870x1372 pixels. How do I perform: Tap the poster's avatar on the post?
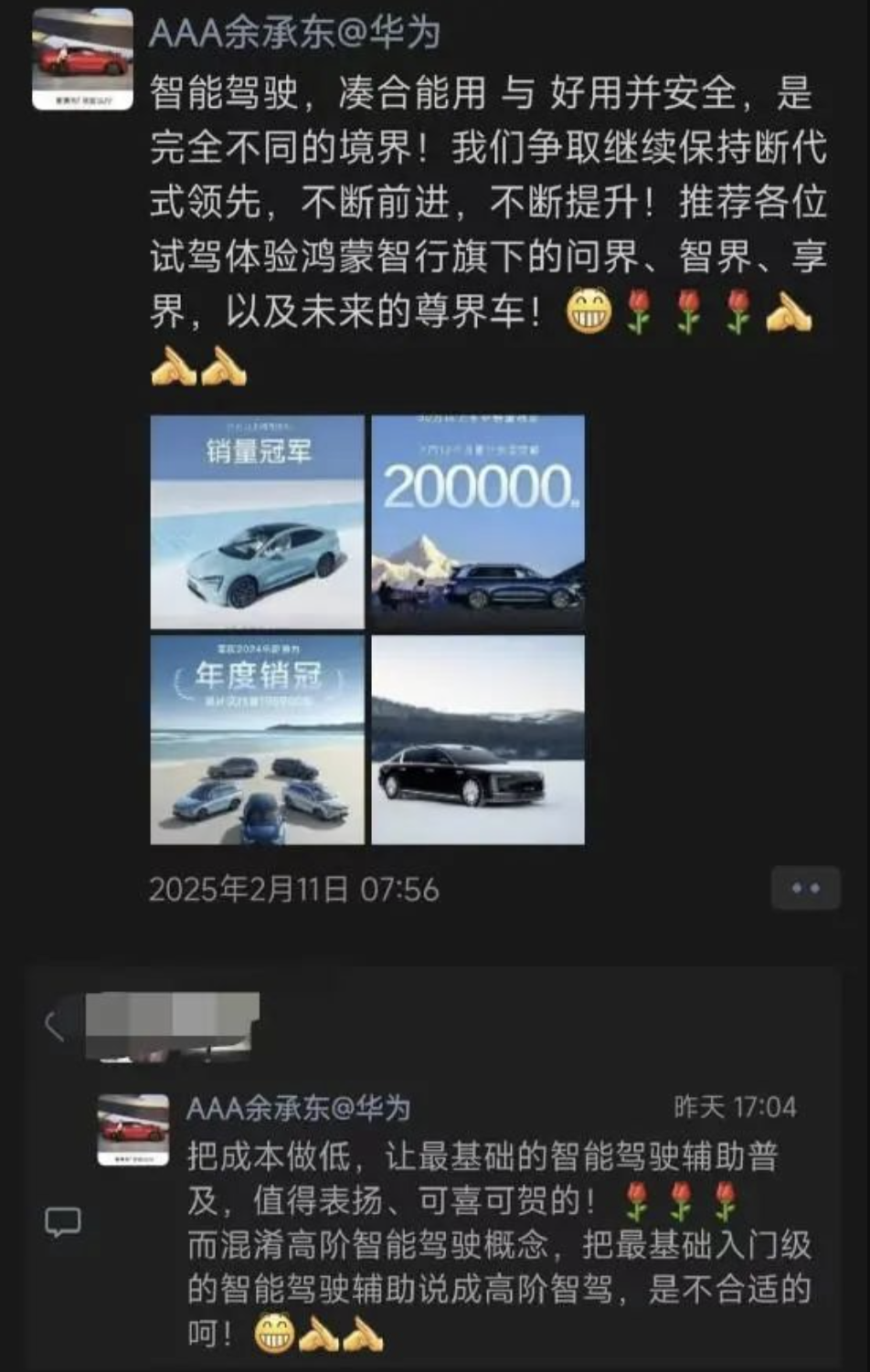[x=82, y=58]
